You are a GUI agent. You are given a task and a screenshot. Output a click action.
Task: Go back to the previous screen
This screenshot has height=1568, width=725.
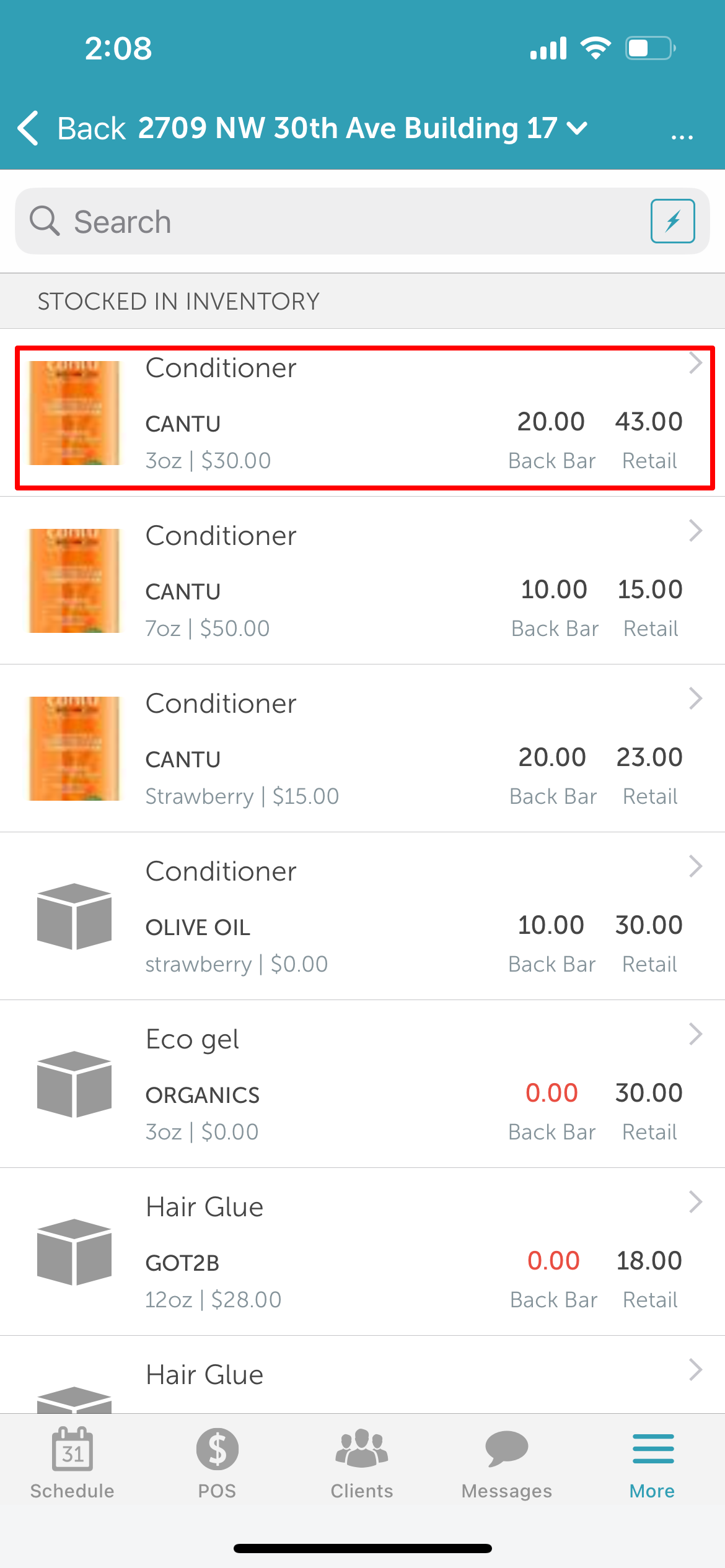[x=71, y=129]
